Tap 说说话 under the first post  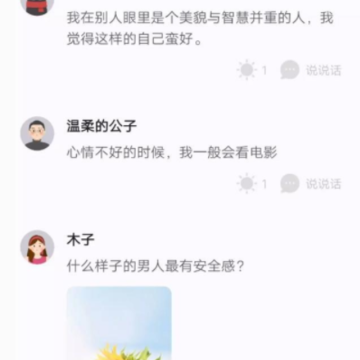[311, 70]
